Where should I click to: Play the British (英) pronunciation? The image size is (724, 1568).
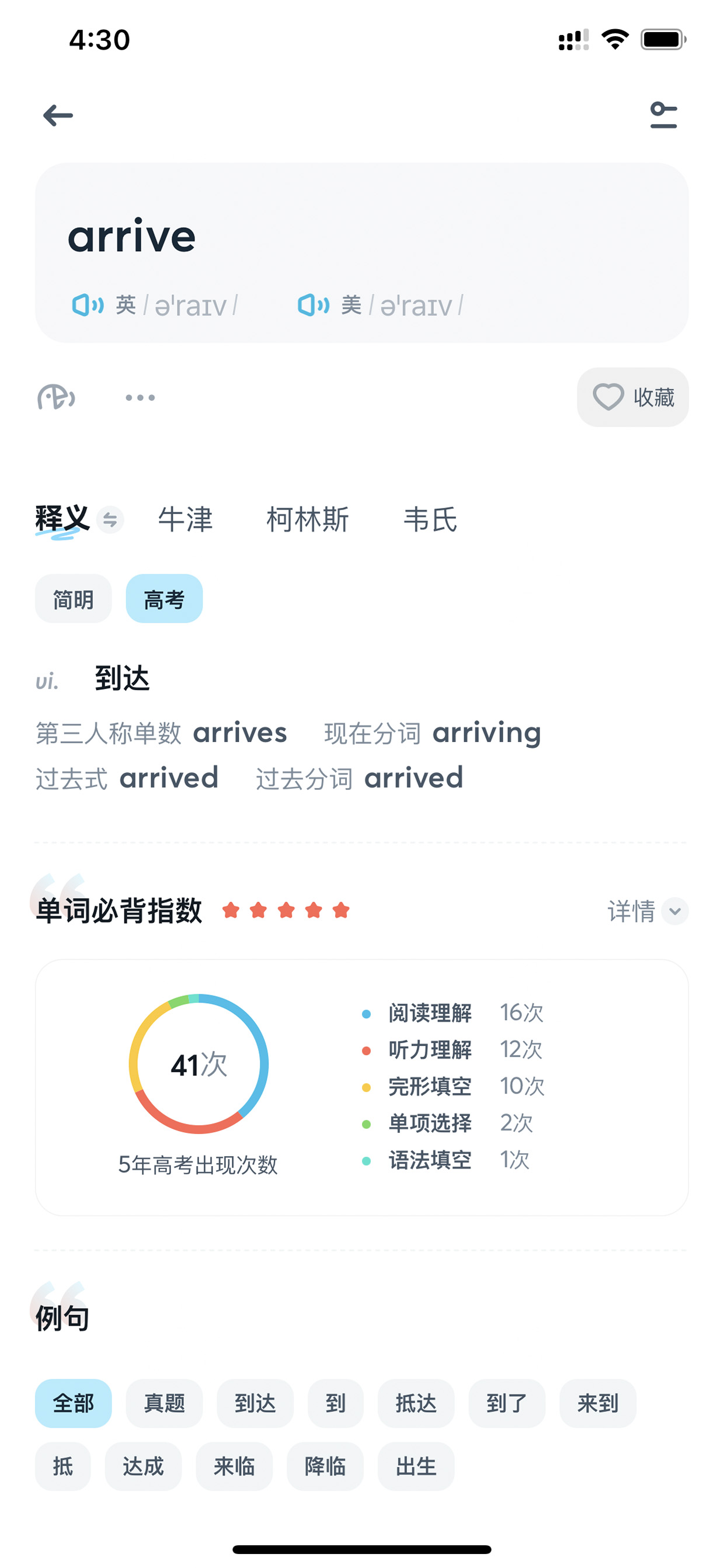pyautogui.click(x=88, y=305)
